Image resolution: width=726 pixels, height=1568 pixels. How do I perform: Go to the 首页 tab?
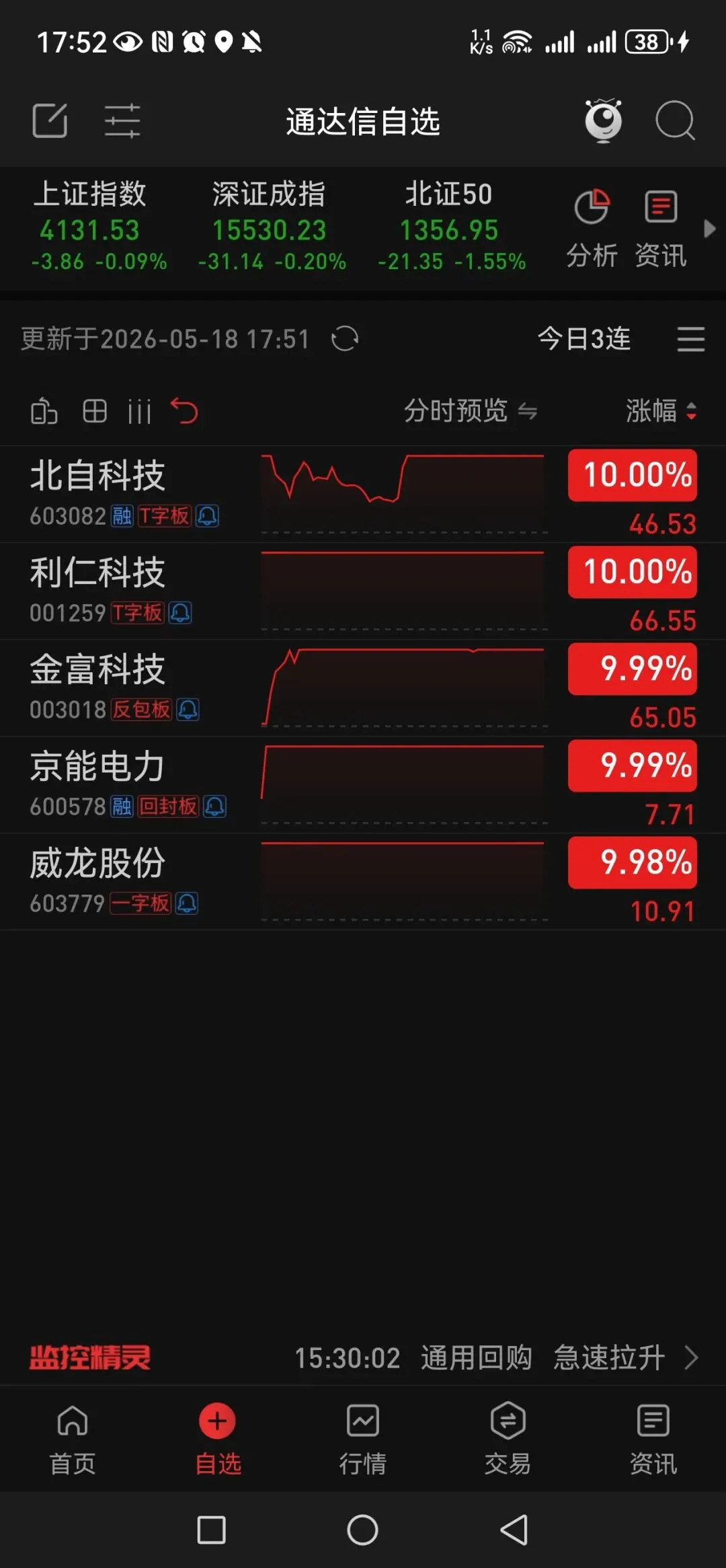pos(73,1440)
